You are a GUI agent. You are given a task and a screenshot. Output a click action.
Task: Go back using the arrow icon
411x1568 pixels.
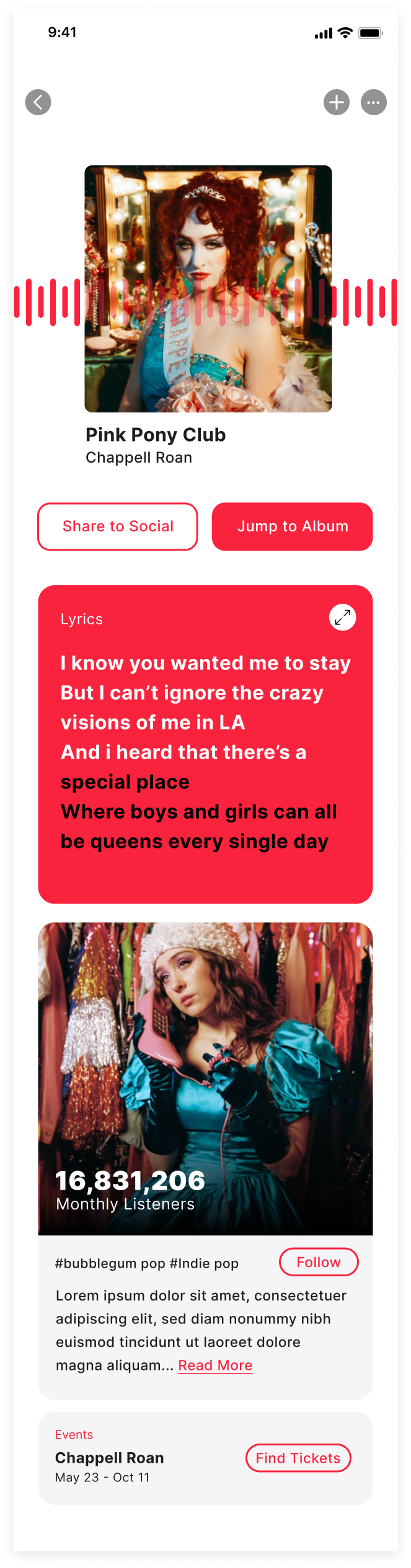(38, 102)
